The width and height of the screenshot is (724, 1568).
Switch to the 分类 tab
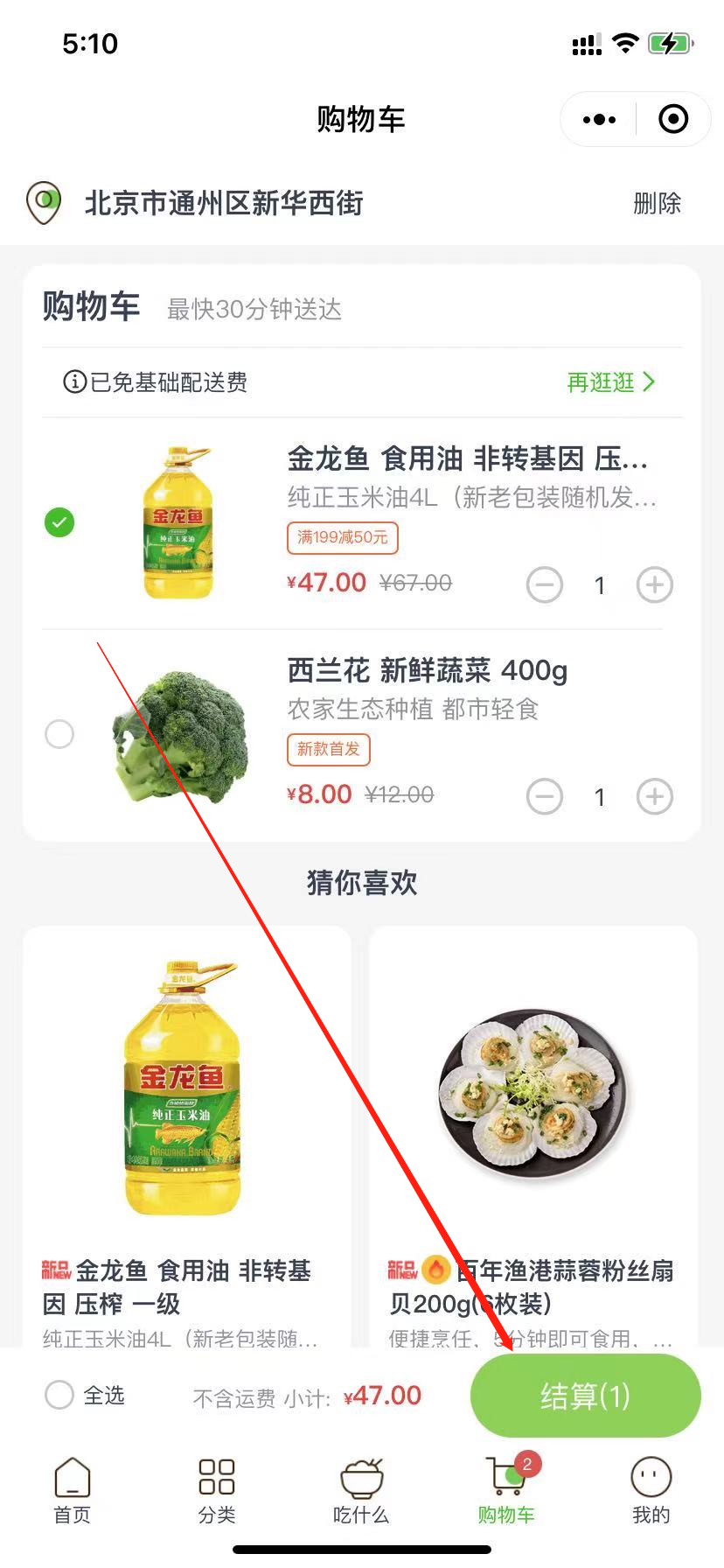click(x=216, y=1491)
